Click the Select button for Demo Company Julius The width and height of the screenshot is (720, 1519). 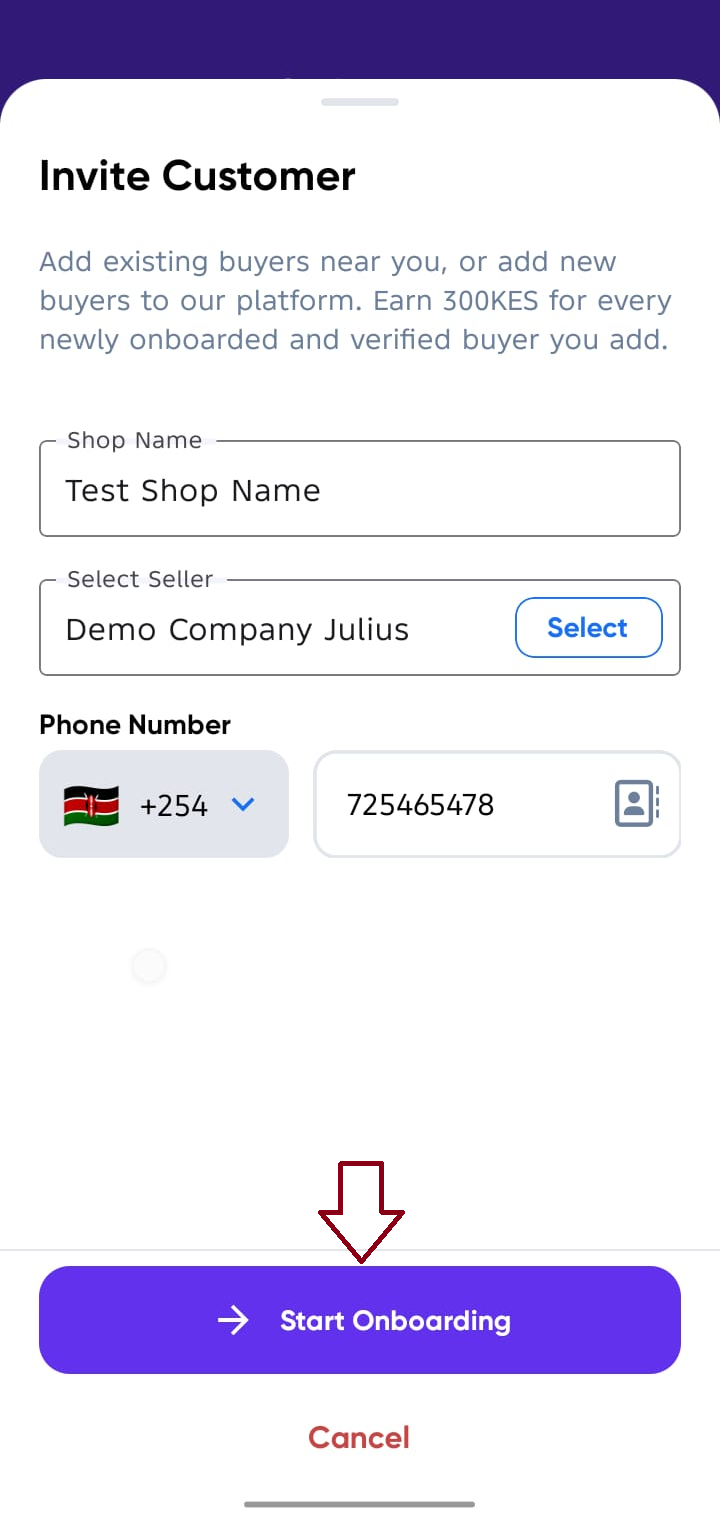point(588,627)
